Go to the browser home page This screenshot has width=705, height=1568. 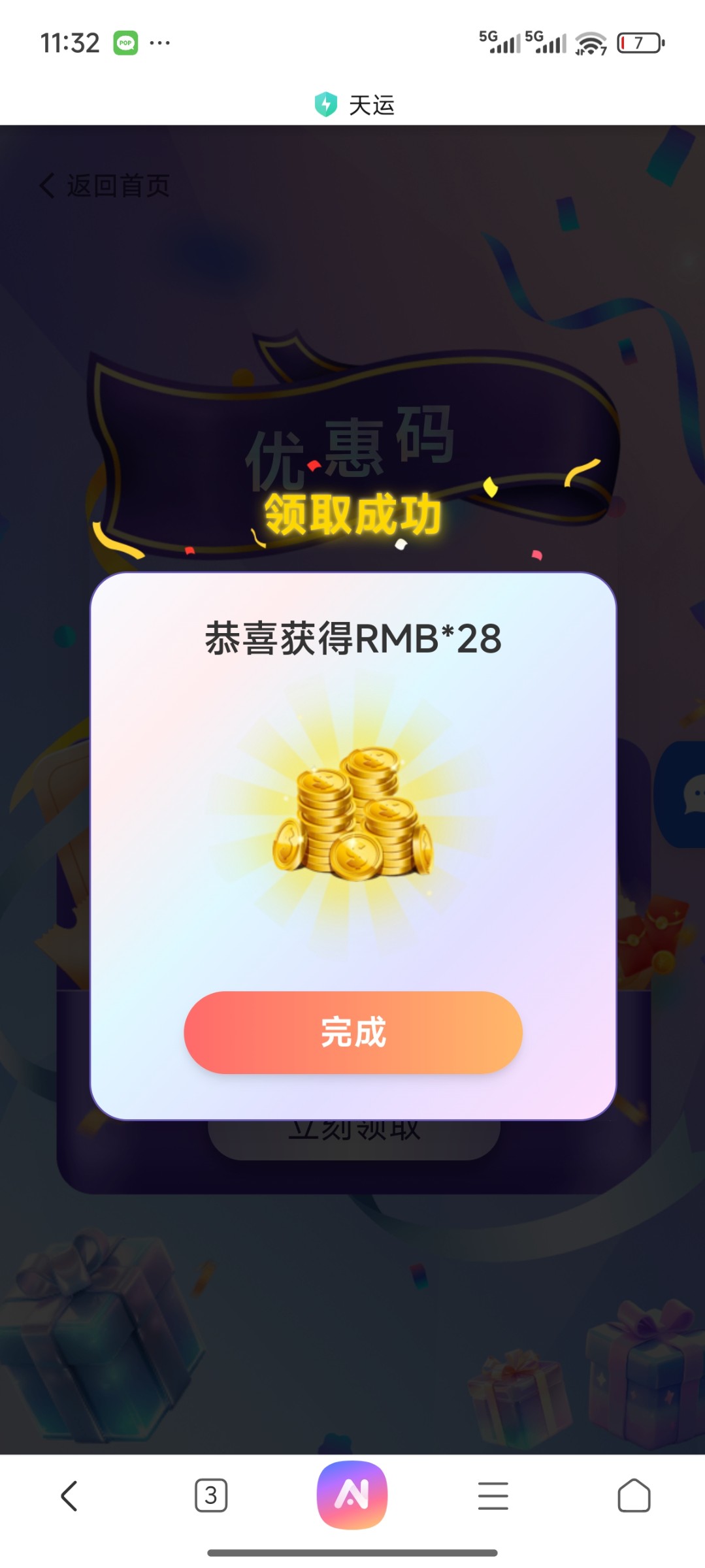[634, 1496]
